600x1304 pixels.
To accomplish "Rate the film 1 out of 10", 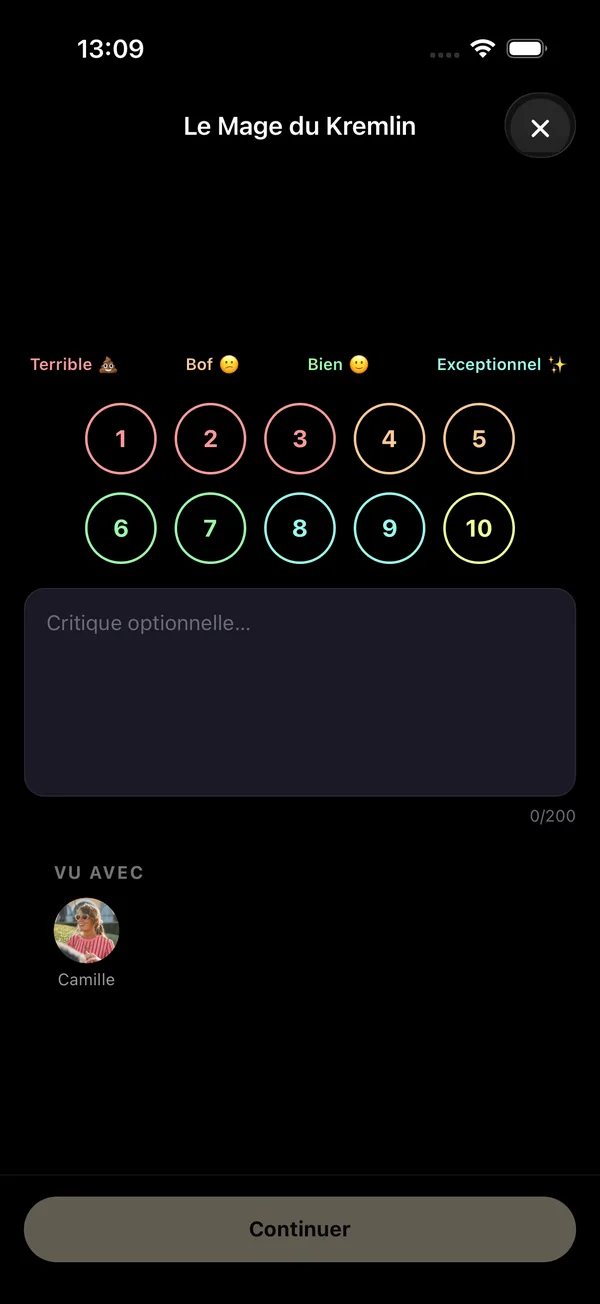I will 121,439.
